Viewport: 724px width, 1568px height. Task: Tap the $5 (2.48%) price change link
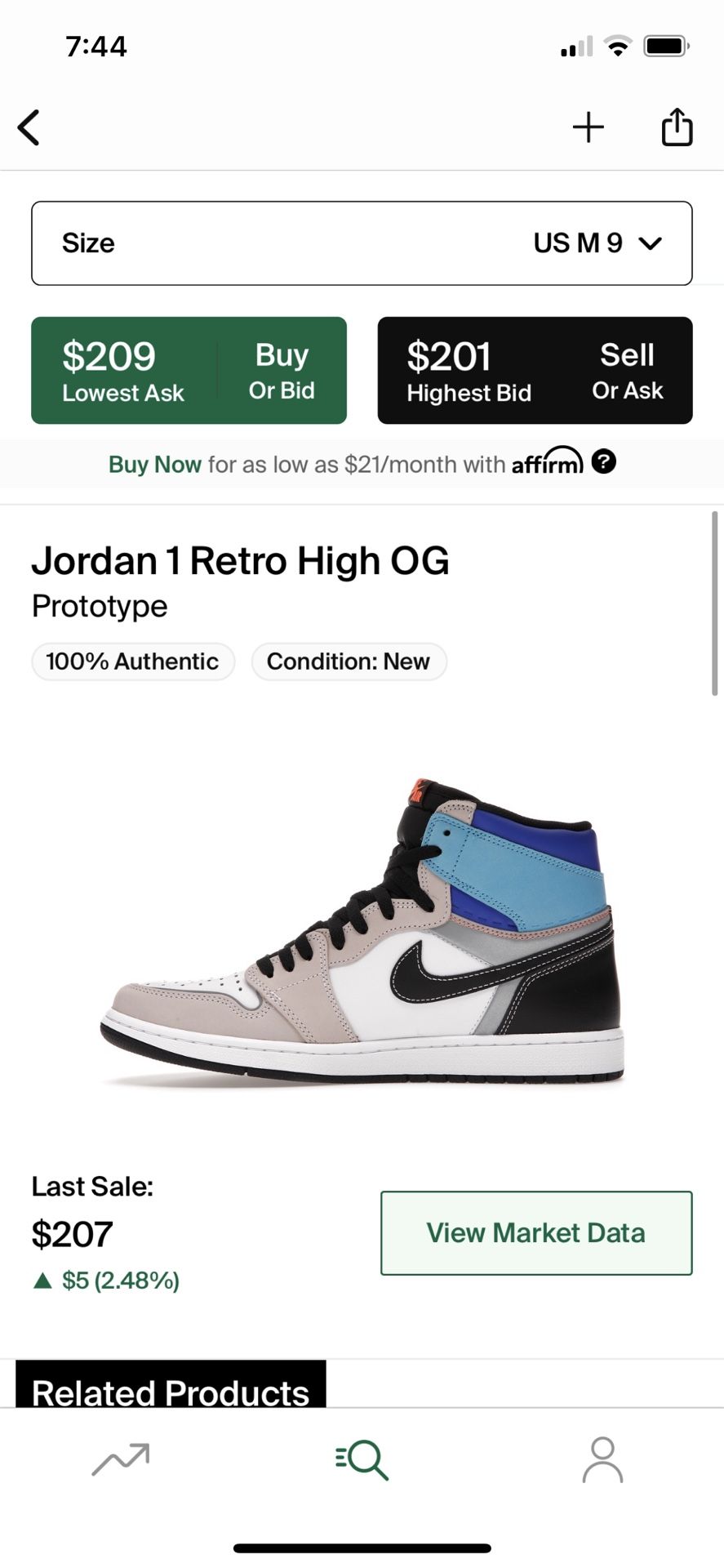(104, 1281)
